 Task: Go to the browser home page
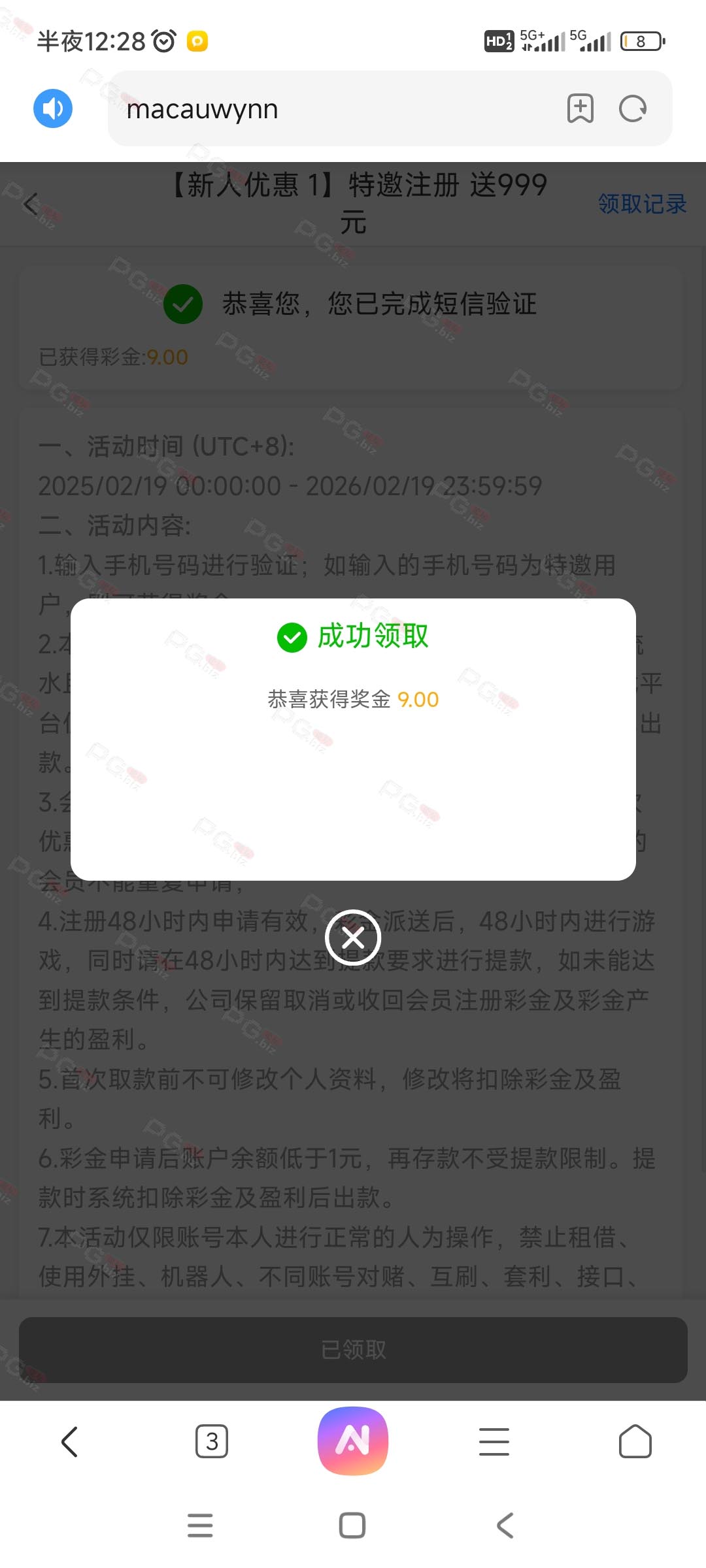[635, 1441]
